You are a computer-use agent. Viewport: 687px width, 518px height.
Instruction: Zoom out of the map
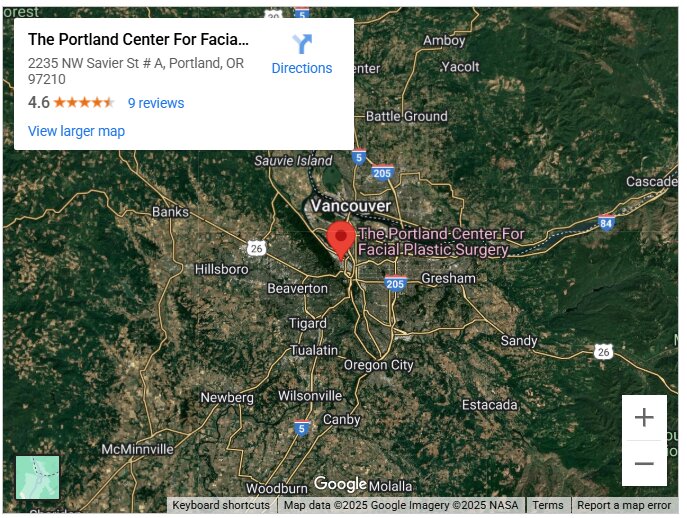pyautogui.click(x=644, y=463)
